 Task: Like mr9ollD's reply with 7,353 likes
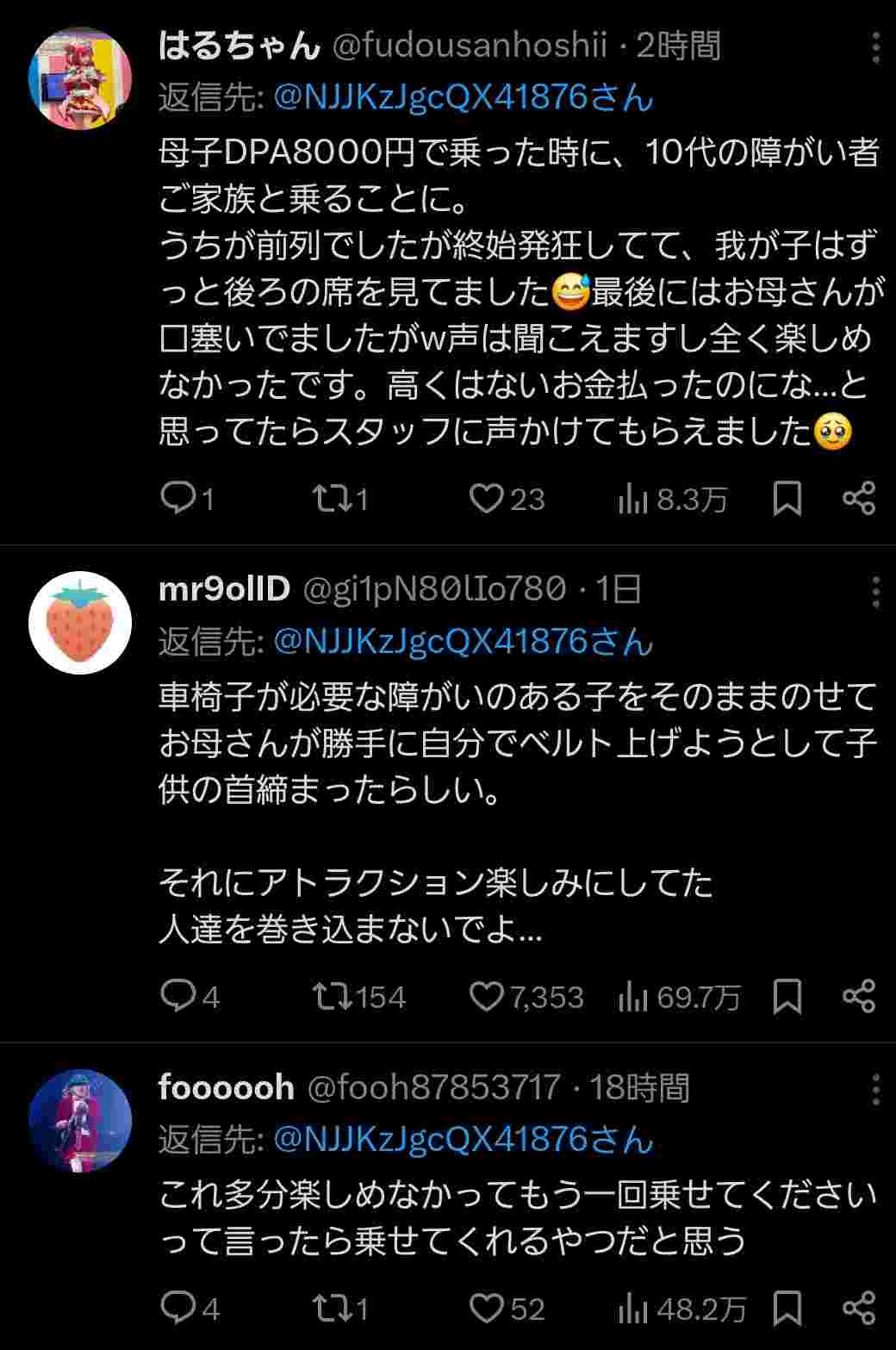pyautogui.click(x=486, y=997)
